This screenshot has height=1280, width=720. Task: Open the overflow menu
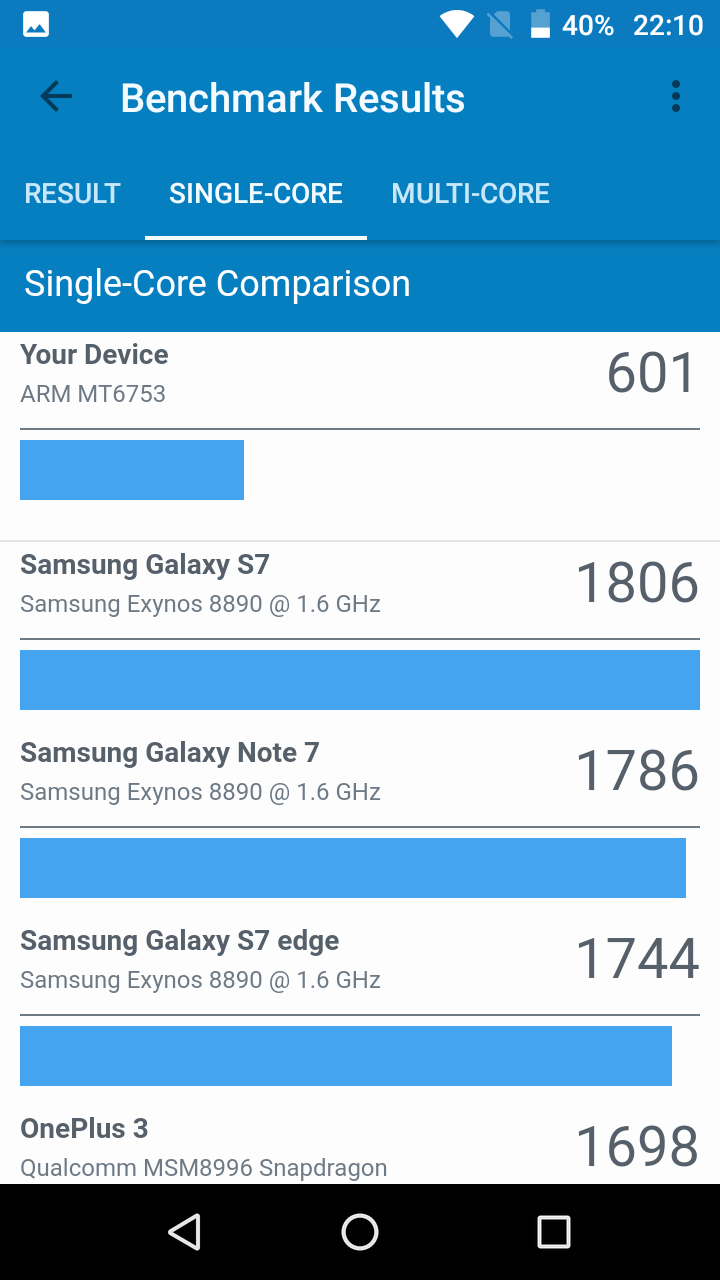coord(676,97)
